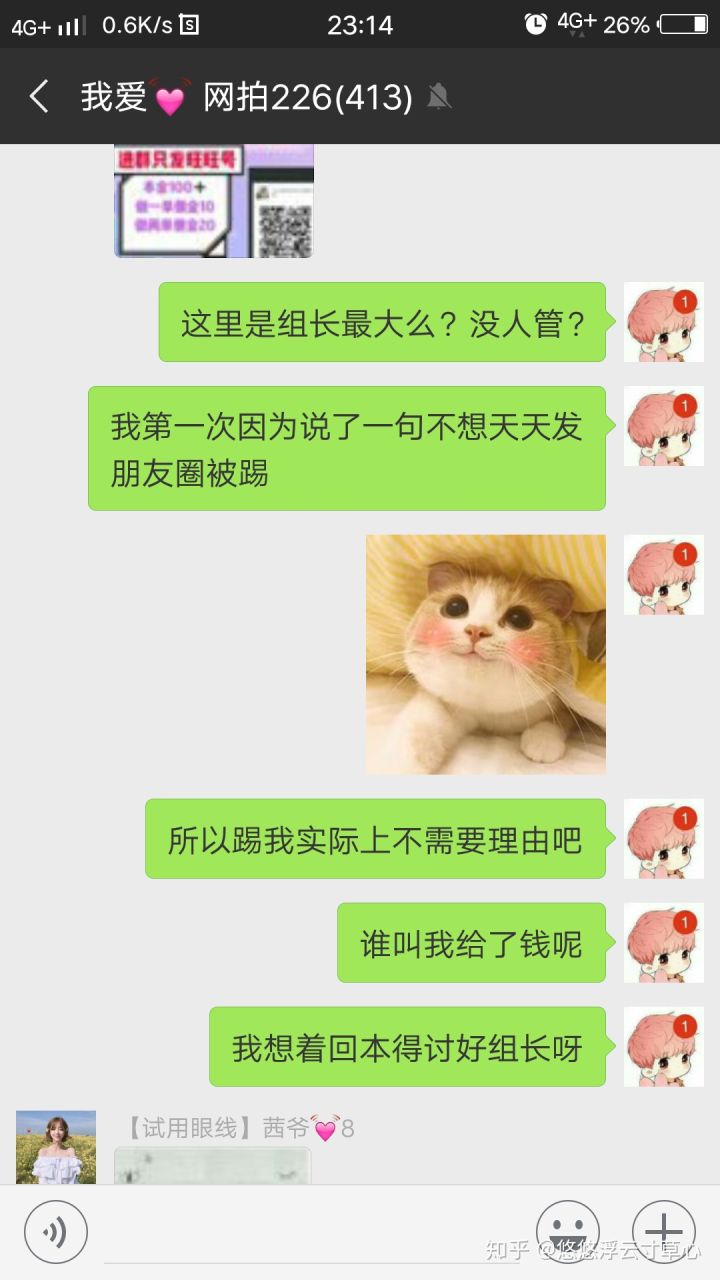Viewport: 720px width, 1280px height.
Task: Open the plus attachment menu
Action: pos(663,1231)
